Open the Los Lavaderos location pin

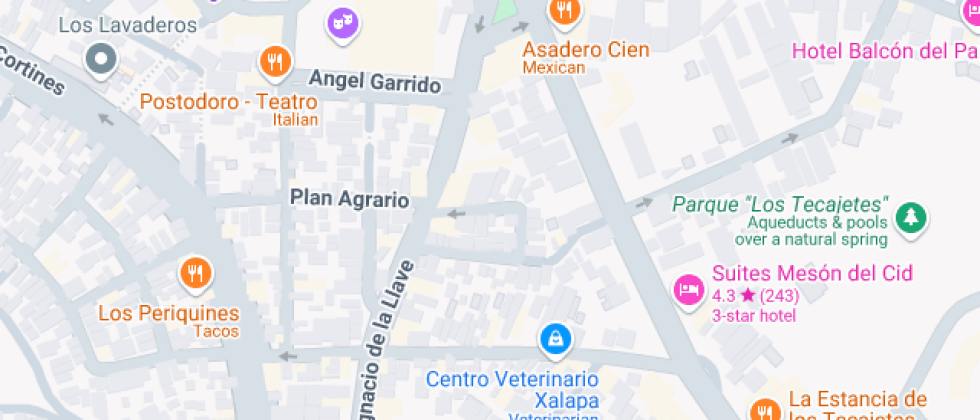pyautogui.click(x=101, y=60)
